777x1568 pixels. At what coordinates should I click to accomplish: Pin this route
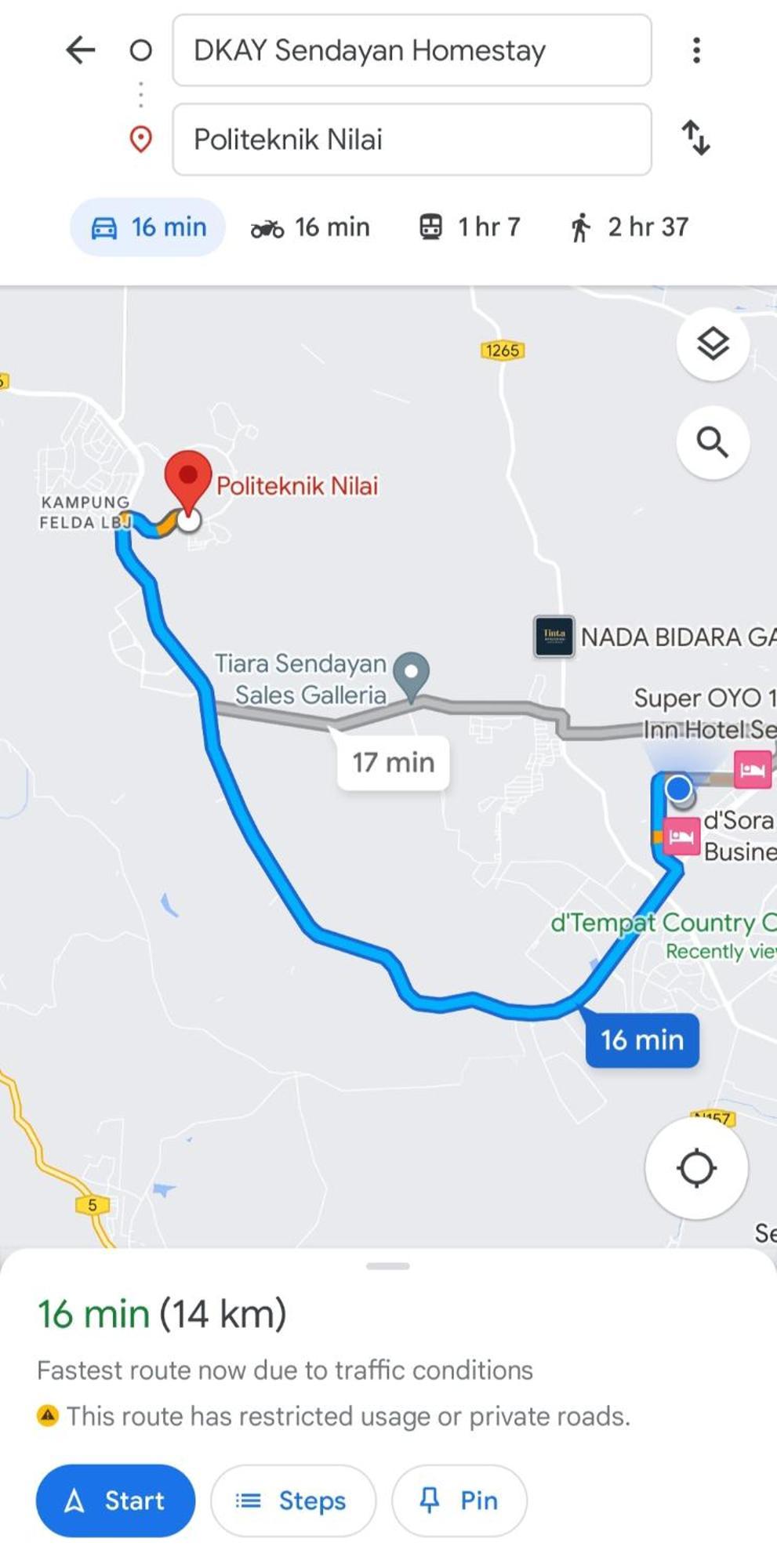pyautogui.click(x=459, y=1501)
